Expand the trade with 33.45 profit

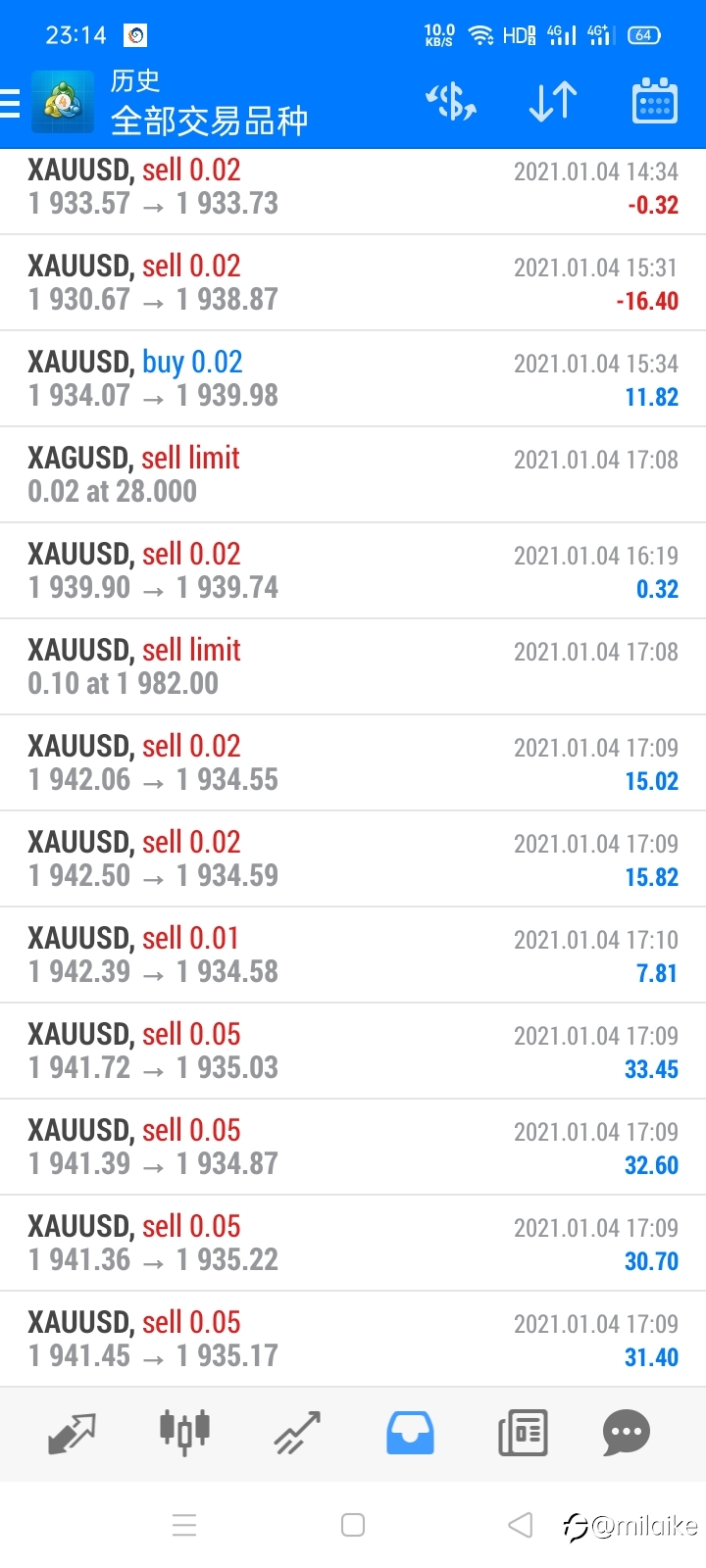(x=353, y=1051)
